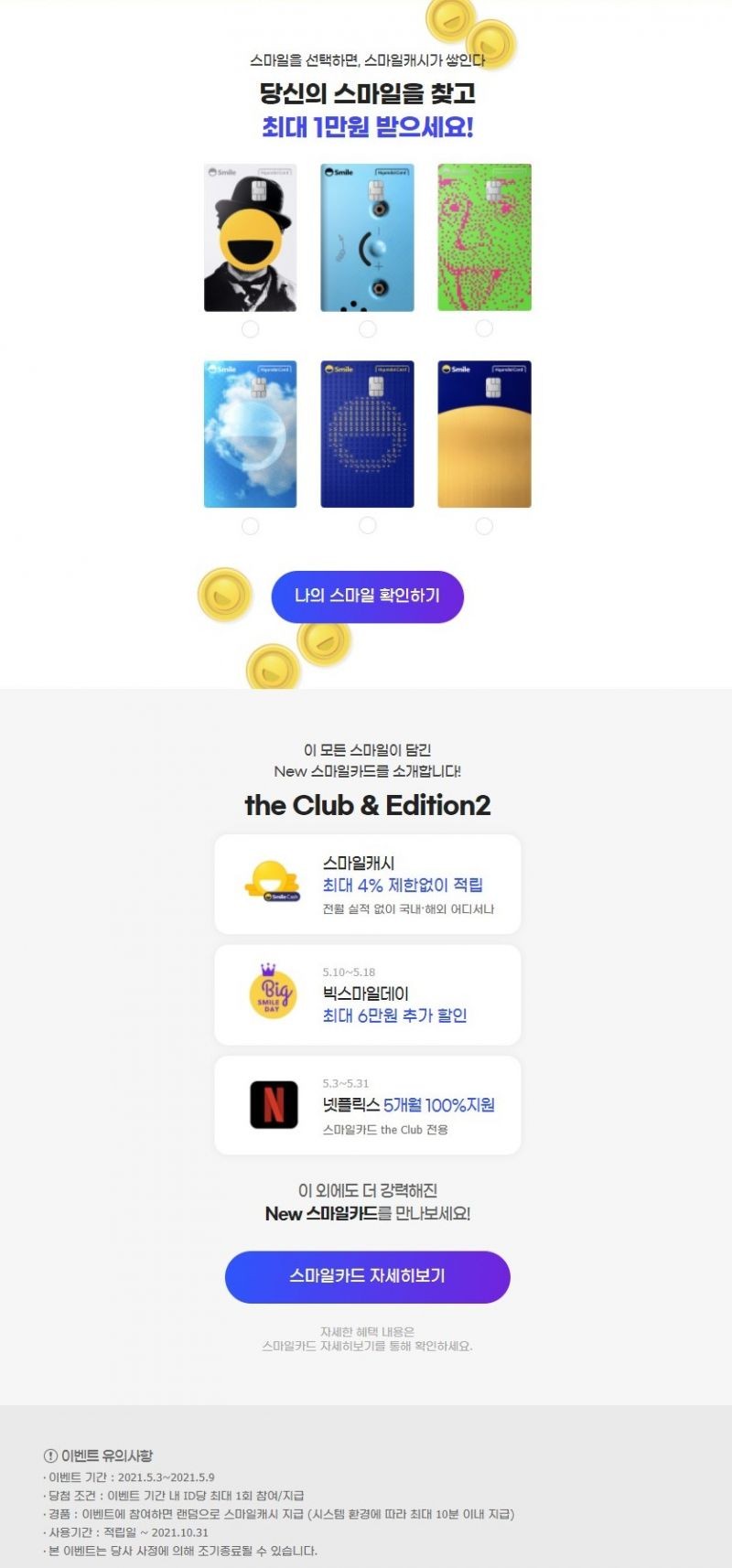The image size is (732, 1568).
Task: Select the light blue speaker design card
Action: tap(367, 238)
